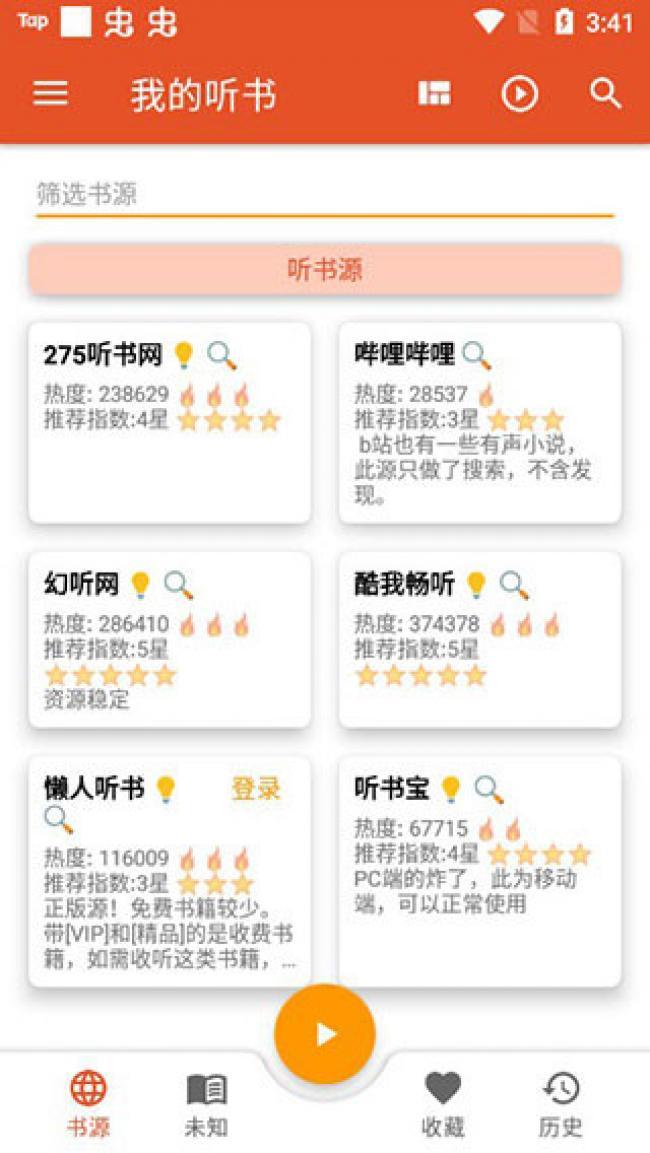Image resolution: width=650 pixels, height=1153 pixels.
Task: Open the hamburger drawer menu
Action: (51, 94)
